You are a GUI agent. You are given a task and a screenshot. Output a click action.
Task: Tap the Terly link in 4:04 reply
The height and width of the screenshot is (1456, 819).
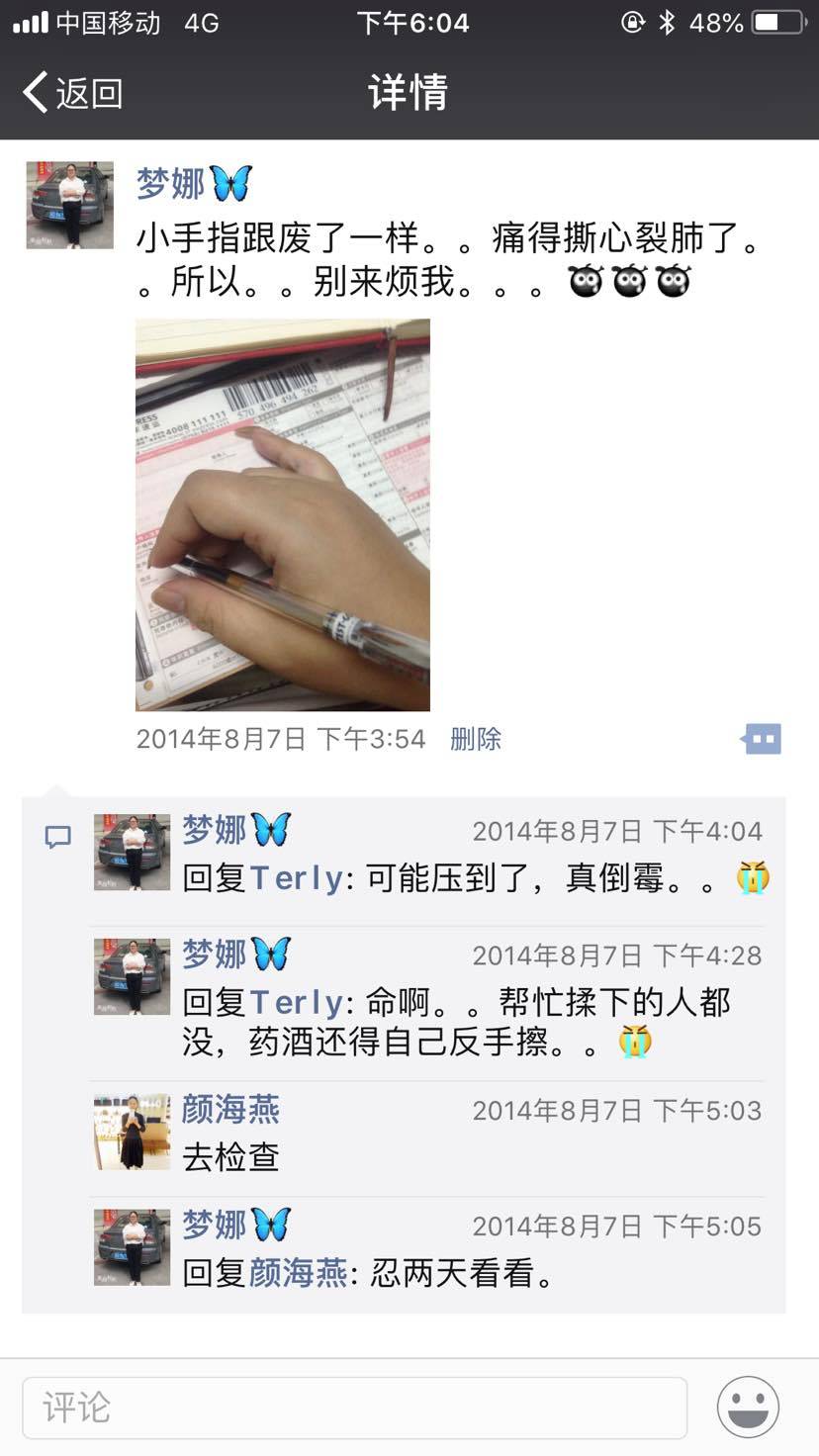pos(296,878)
